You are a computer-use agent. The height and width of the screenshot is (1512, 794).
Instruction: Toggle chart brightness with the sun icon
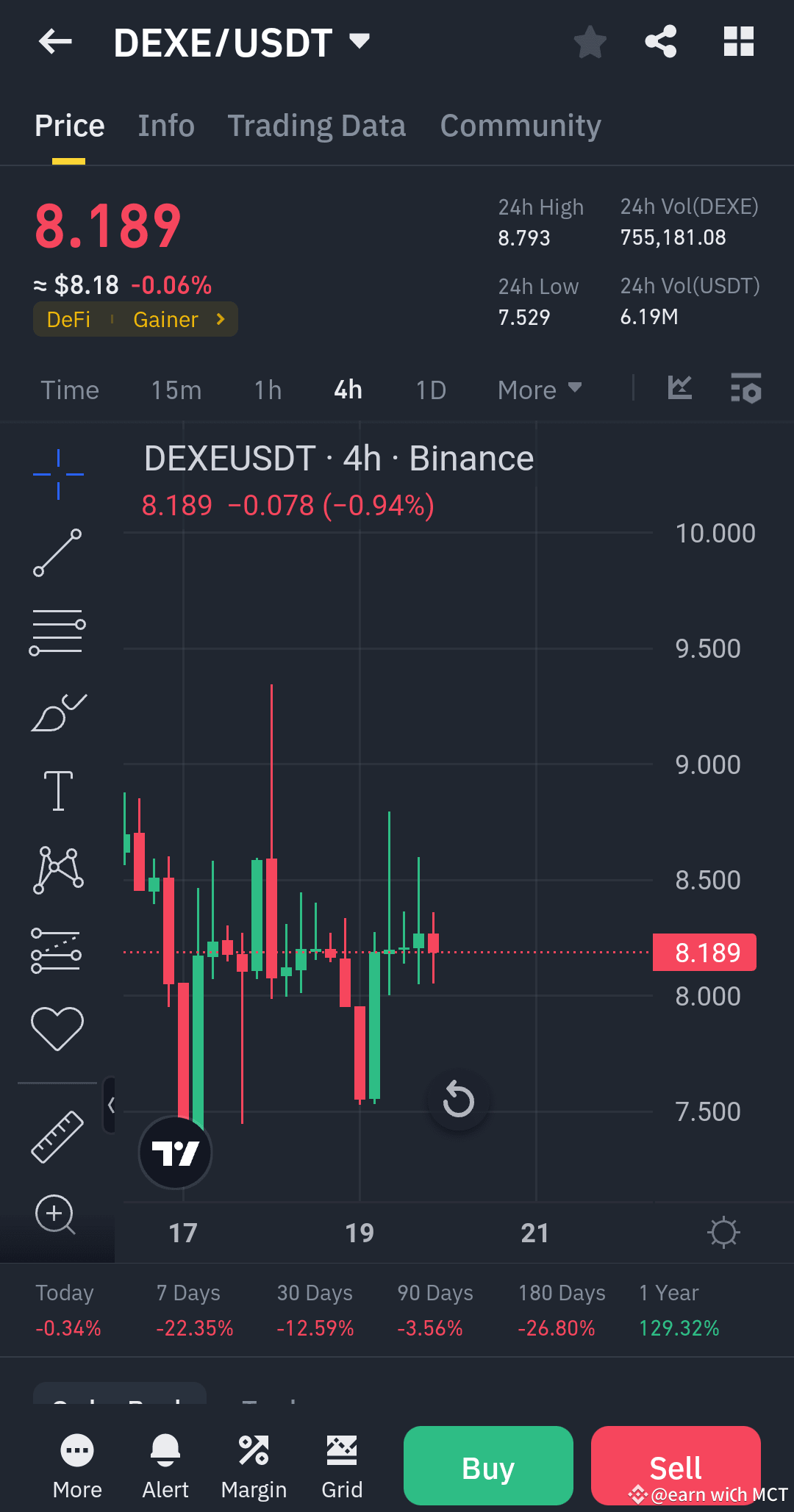click(x=724, y=1233)
